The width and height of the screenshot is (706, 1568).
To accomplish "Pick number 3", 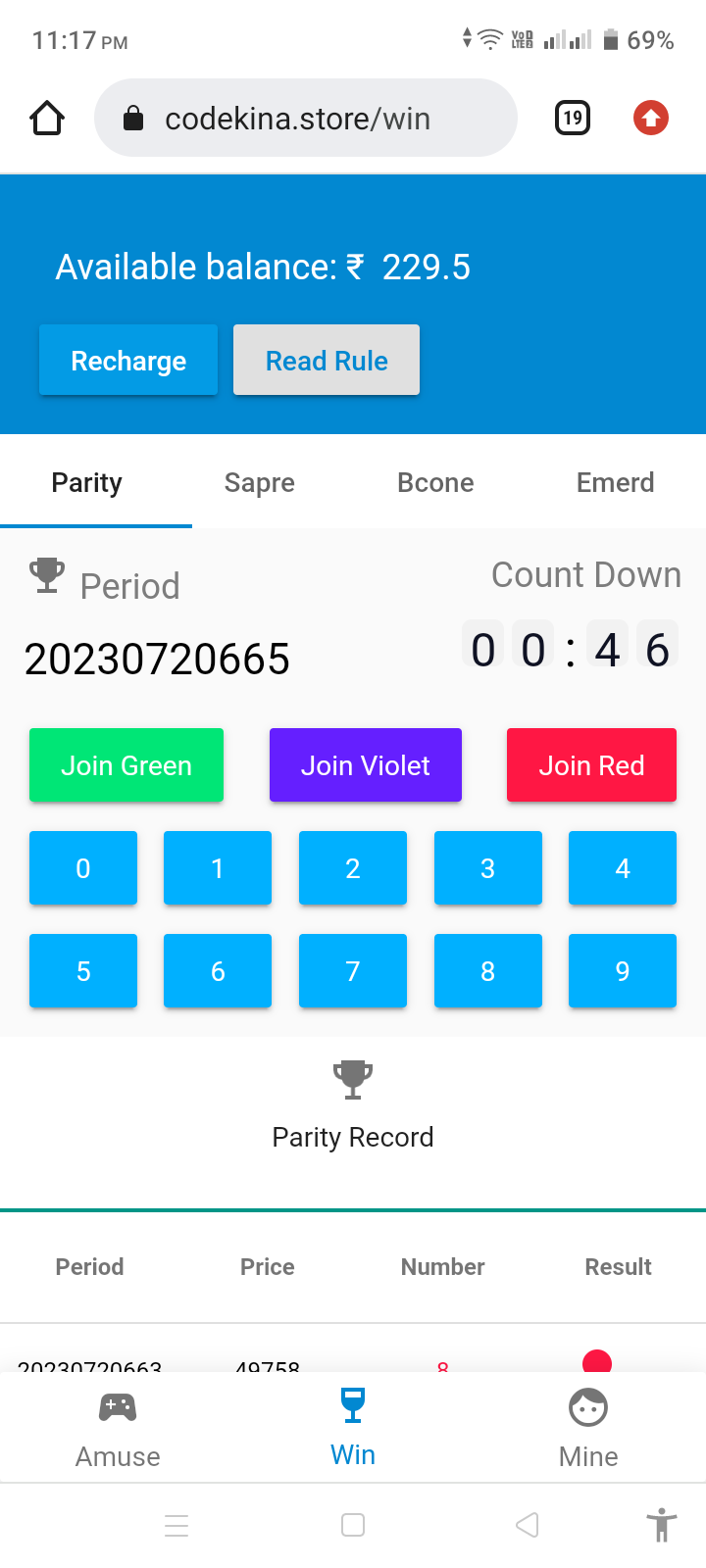I will coord(488,868).
